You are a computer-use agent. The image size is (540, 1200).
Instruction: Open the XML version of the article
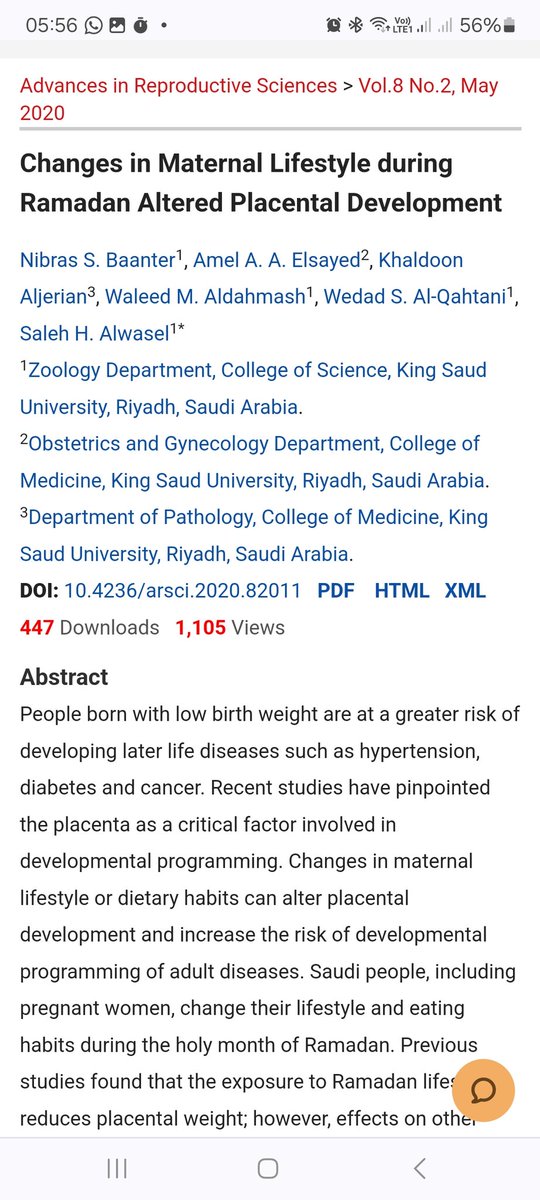click(465, 590)
